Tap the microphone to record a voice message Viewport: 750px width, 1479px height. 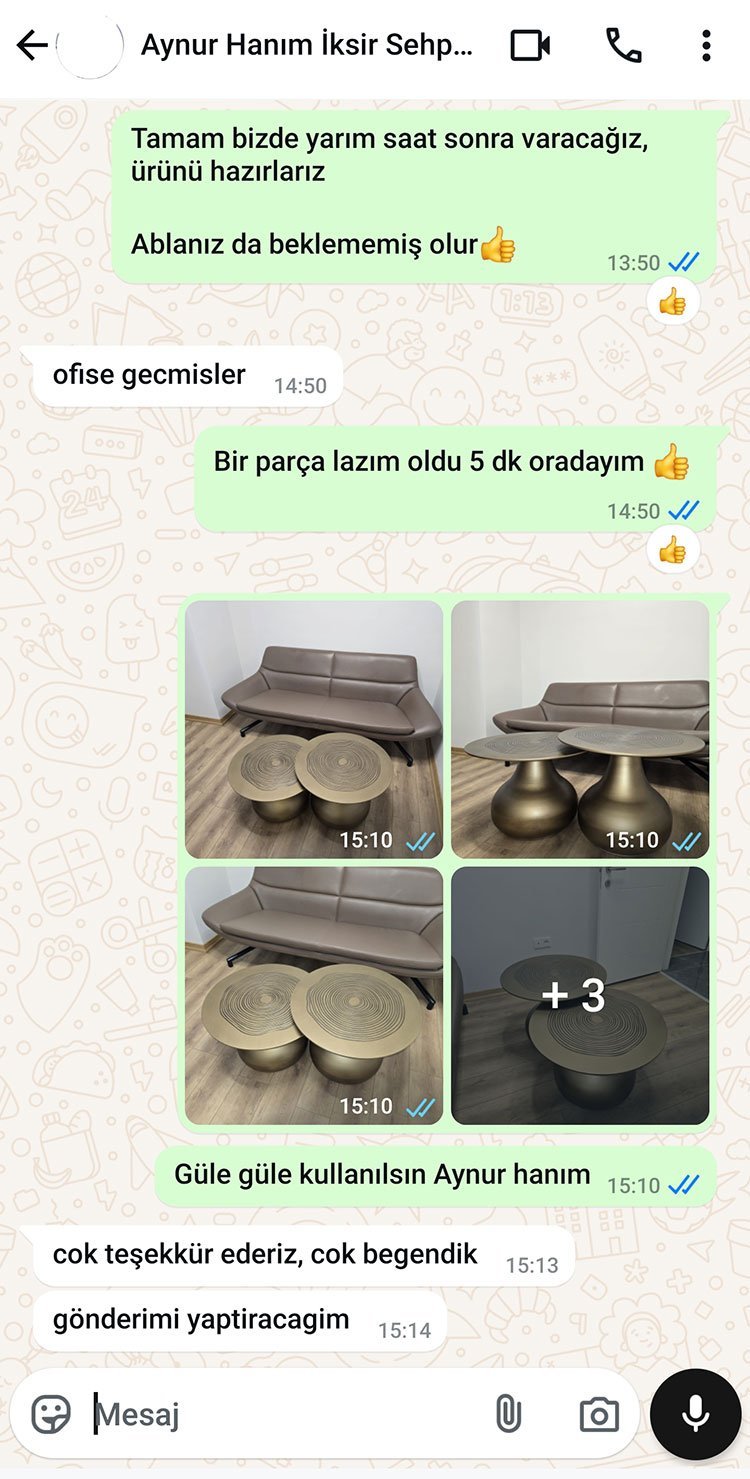(x=695, y=1414)
